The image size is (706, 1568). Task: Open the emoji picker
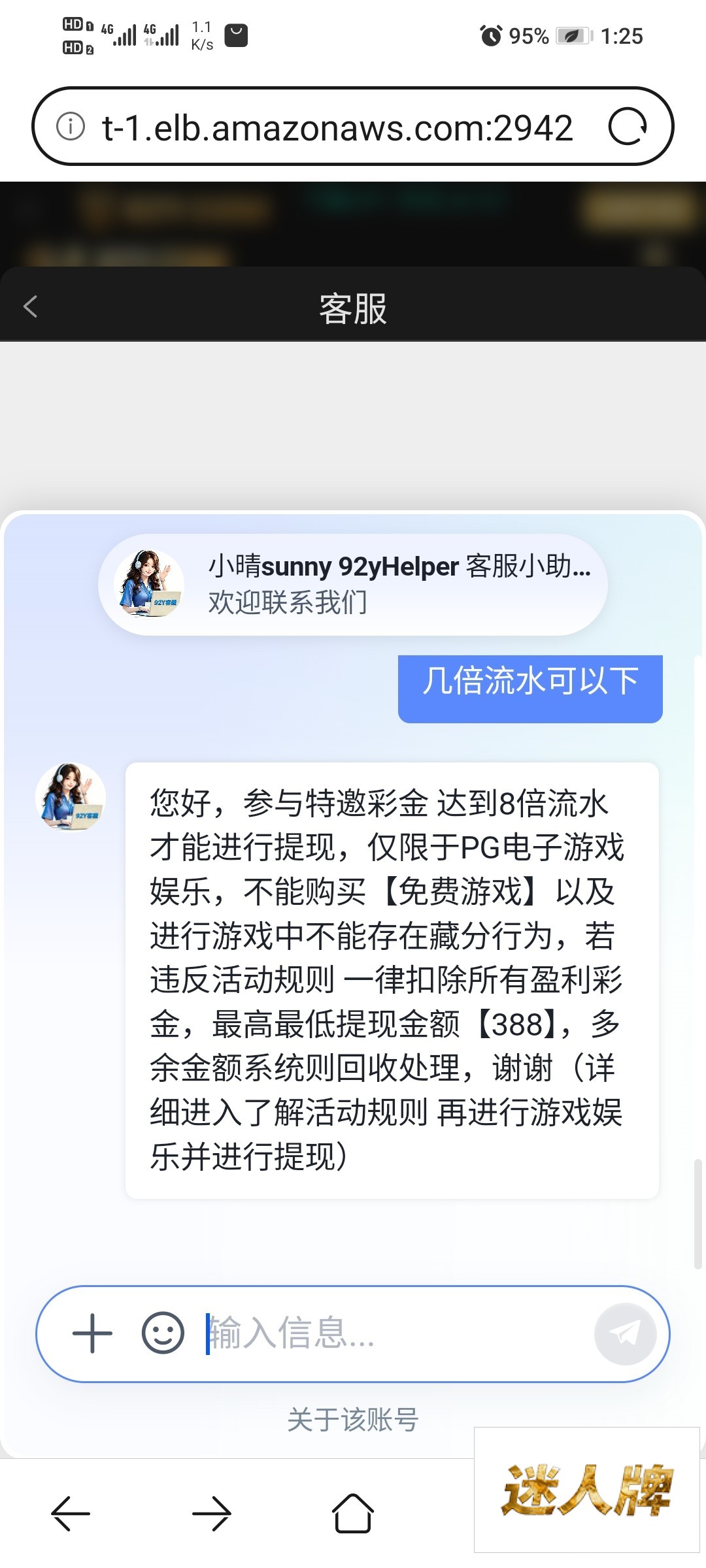click(163, 1333)
